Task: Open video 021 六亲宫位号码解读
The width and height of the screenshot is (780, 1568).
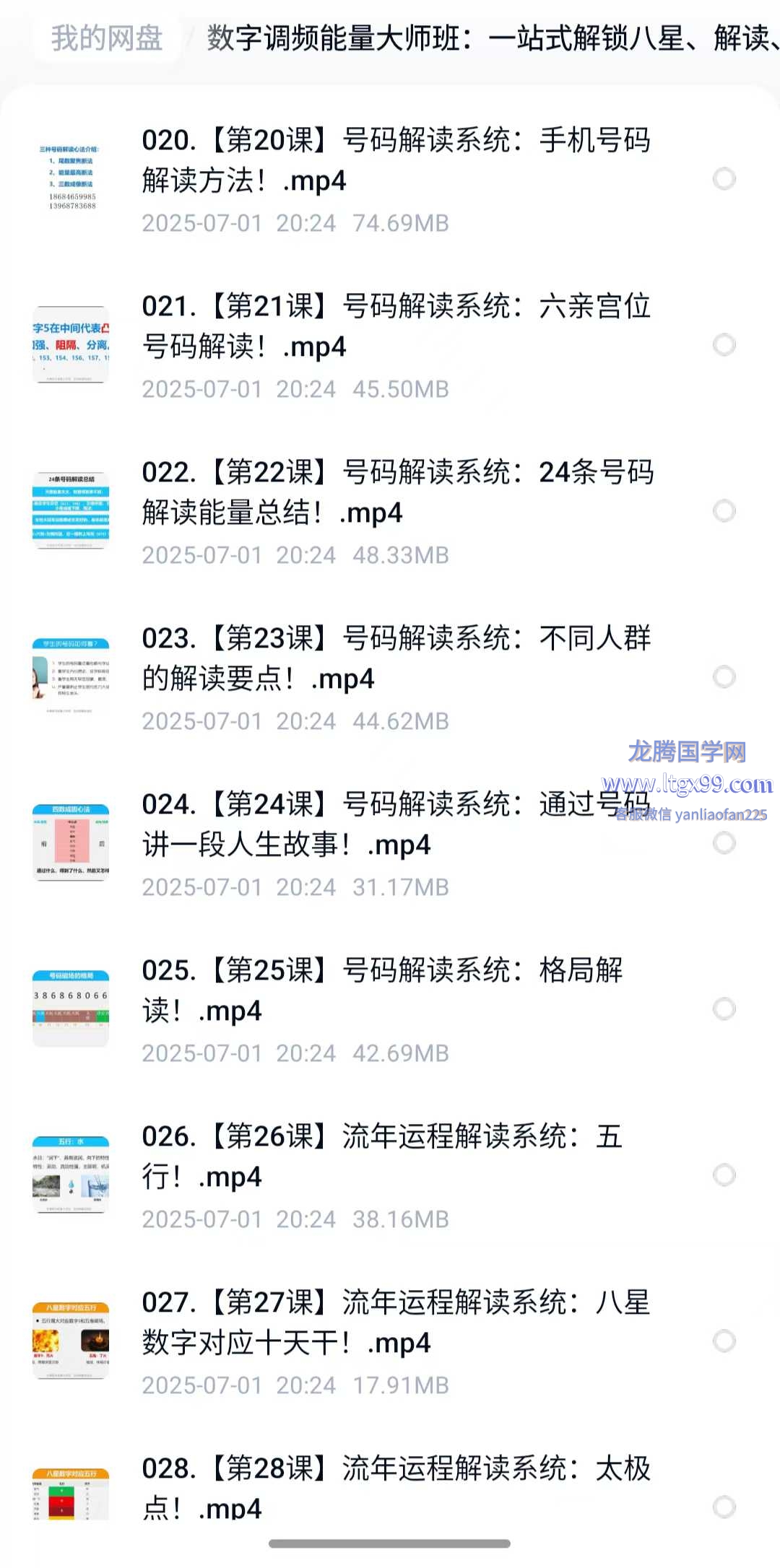Action: tap(396, 326)
